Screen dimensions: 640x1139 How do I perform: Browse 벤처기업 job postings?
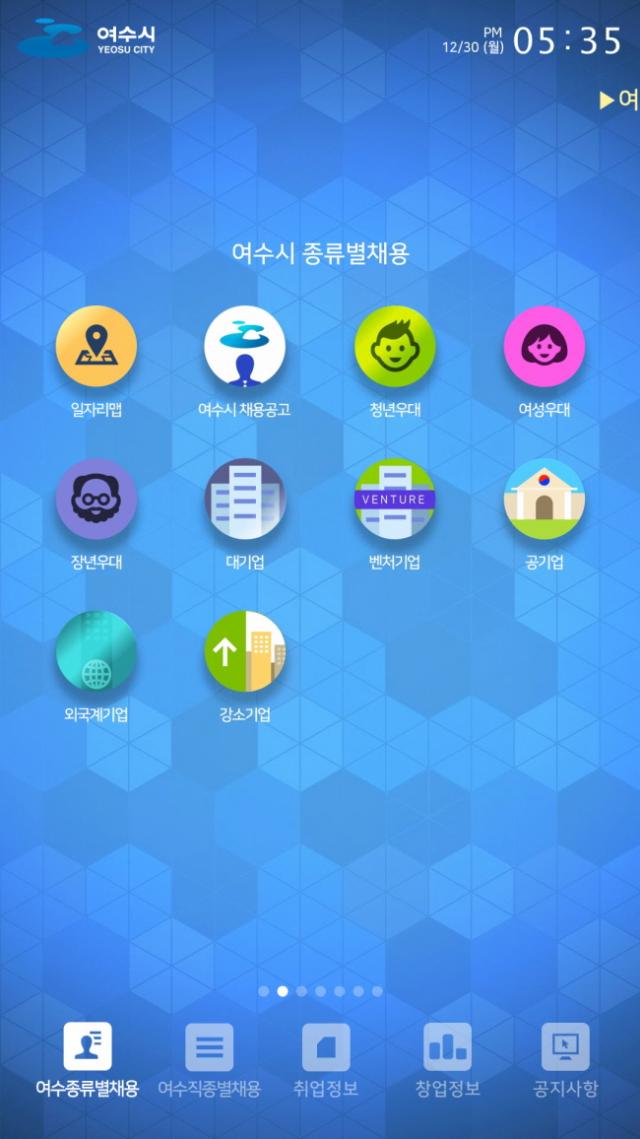coord(395,499)
